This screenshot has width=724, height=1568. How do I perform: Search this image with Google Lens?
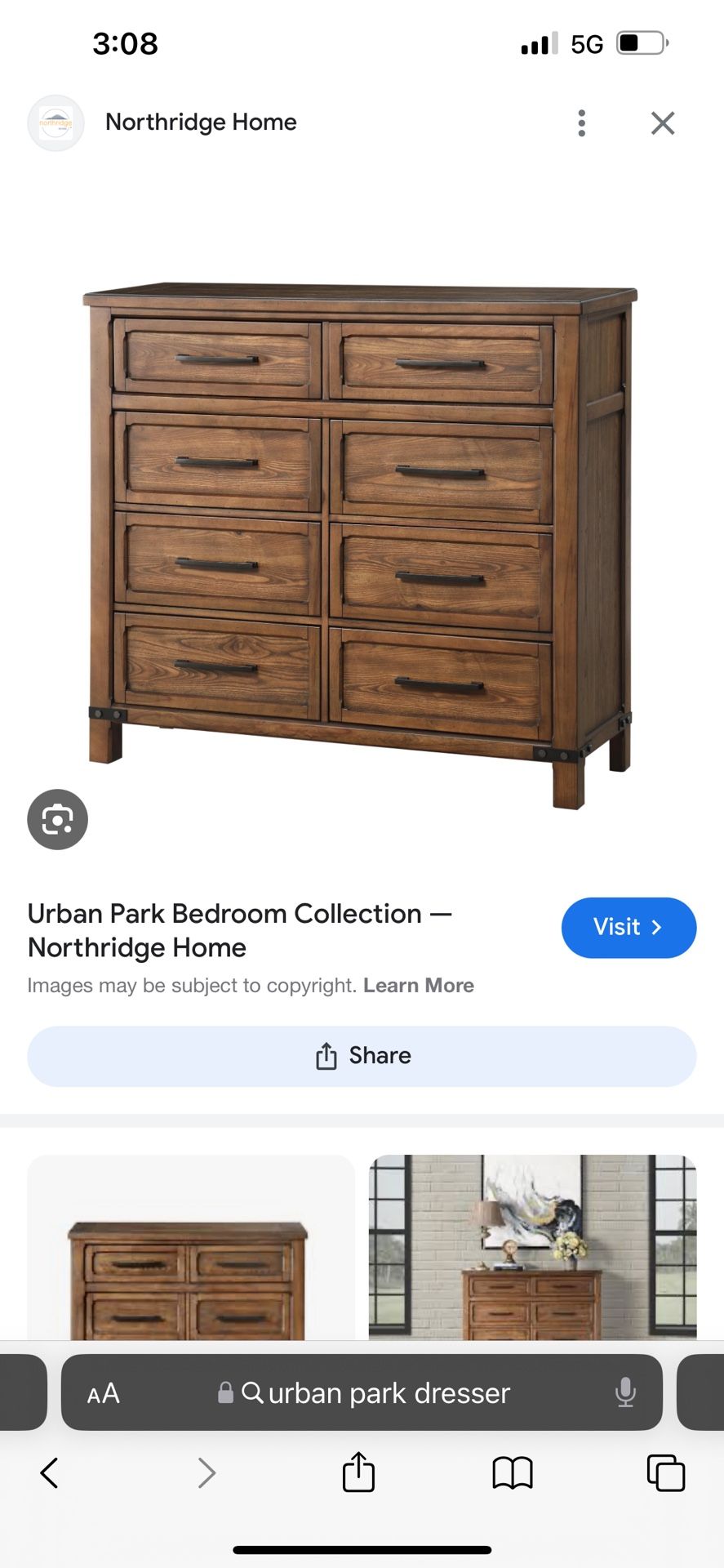pos(57,819)
